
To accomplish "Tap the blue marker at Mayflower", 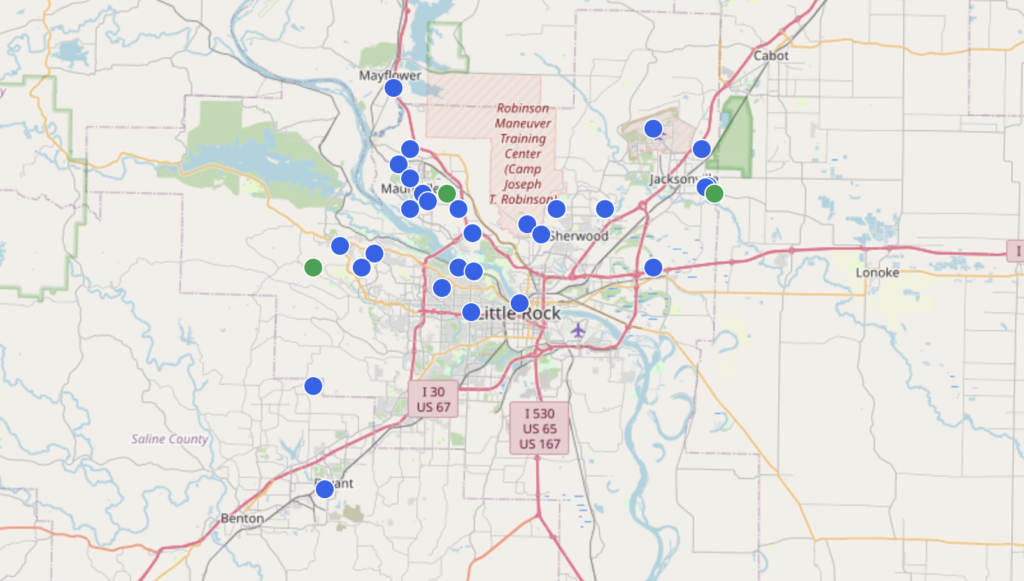I will tap(393, 88).
